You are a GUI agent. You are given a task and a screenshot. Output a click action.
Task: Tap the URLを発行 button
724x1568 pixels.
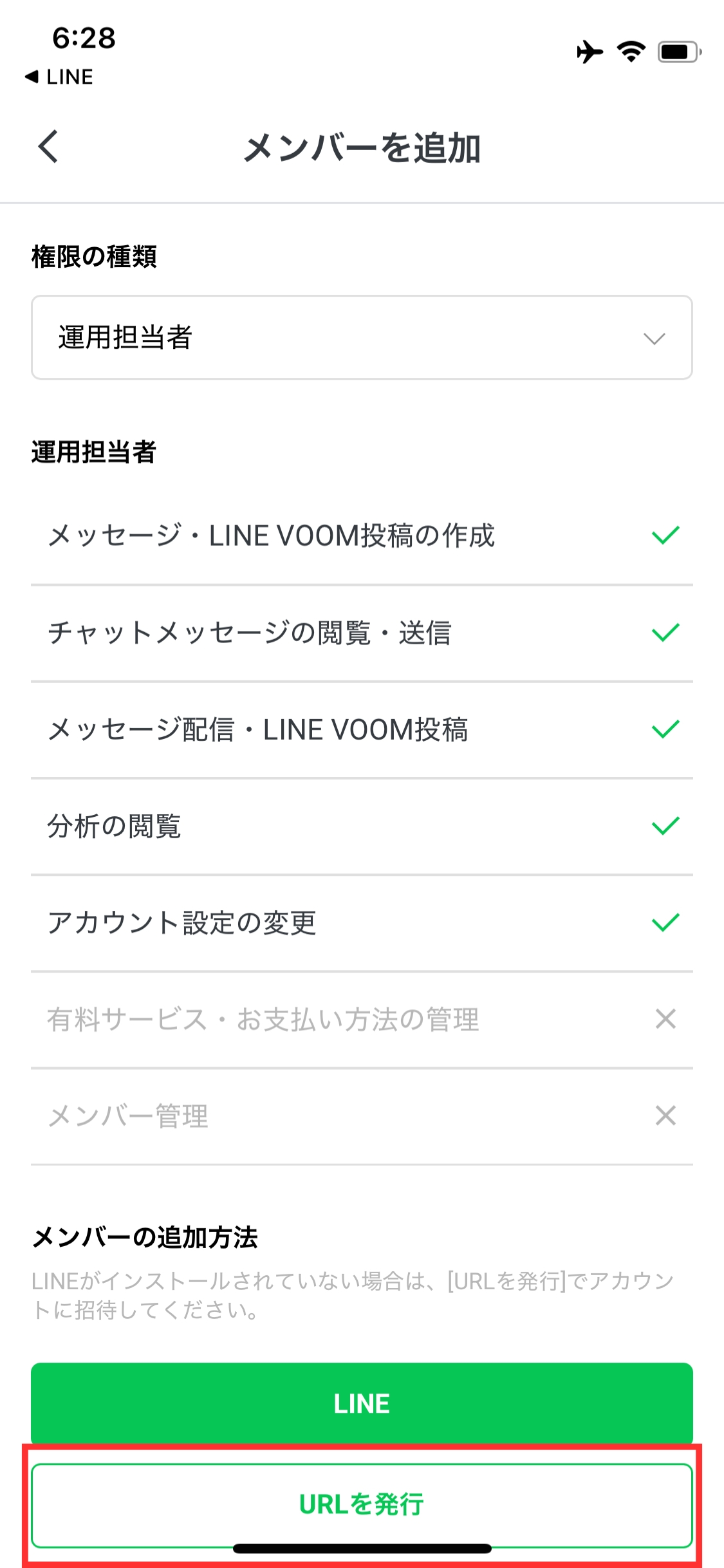[x=362, y=1504]
